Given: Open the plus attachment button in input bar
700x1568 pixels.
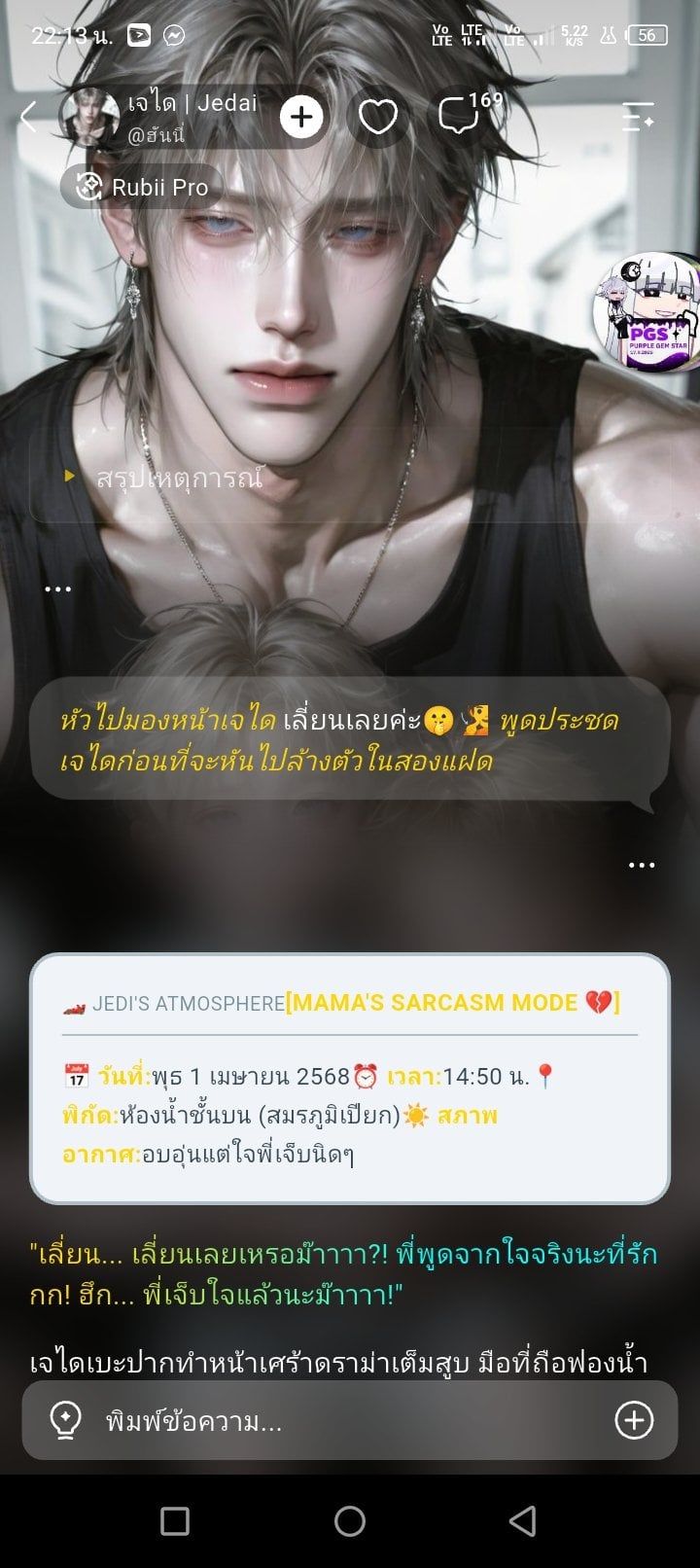Looking at the screenshot, I should tap(634, 1421).
